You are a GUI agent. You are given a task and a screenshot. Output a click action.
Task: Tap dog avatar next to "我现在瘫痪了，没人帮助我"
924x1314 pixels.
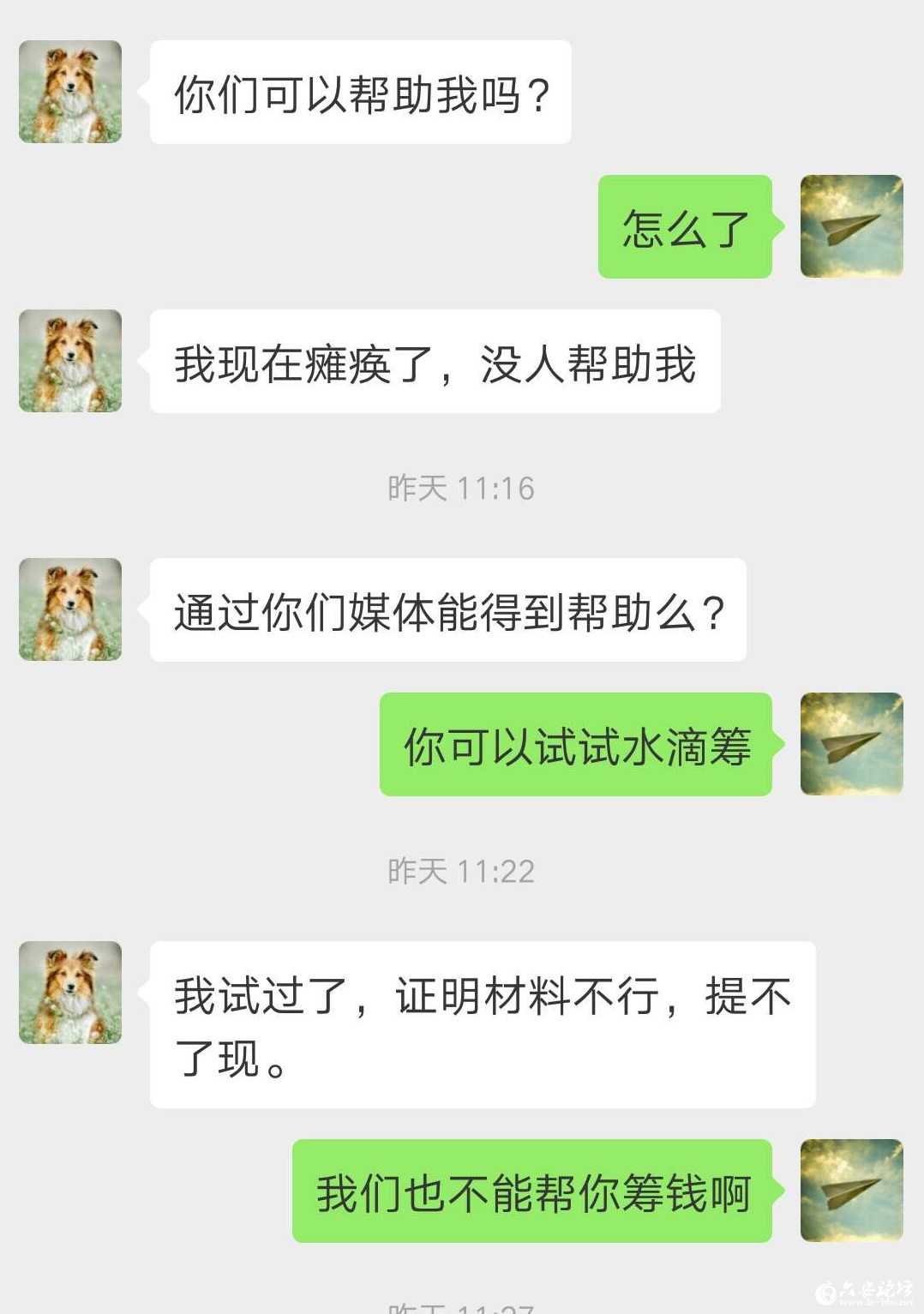70,361
